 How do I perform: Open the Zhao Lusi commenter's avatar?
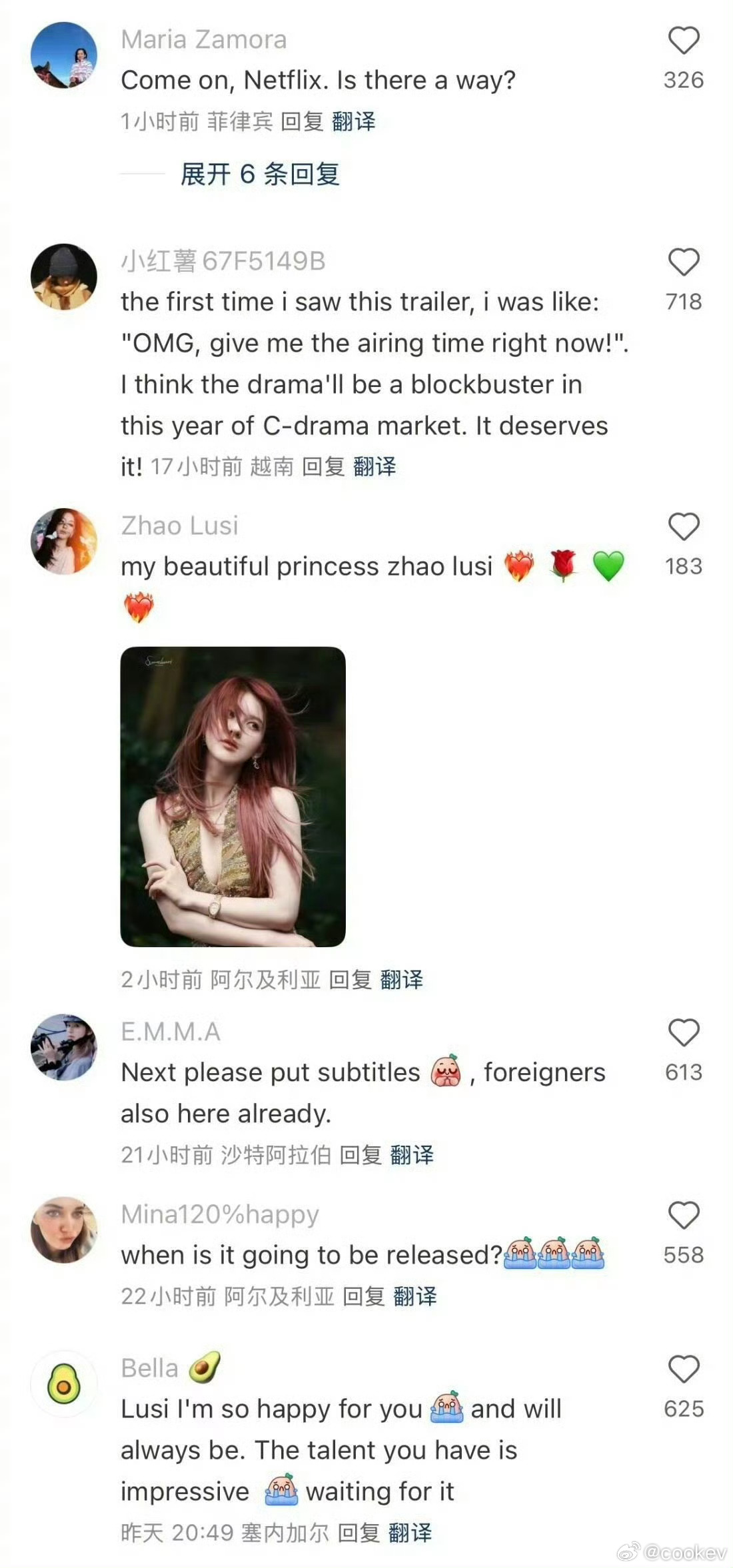(65, 541)
